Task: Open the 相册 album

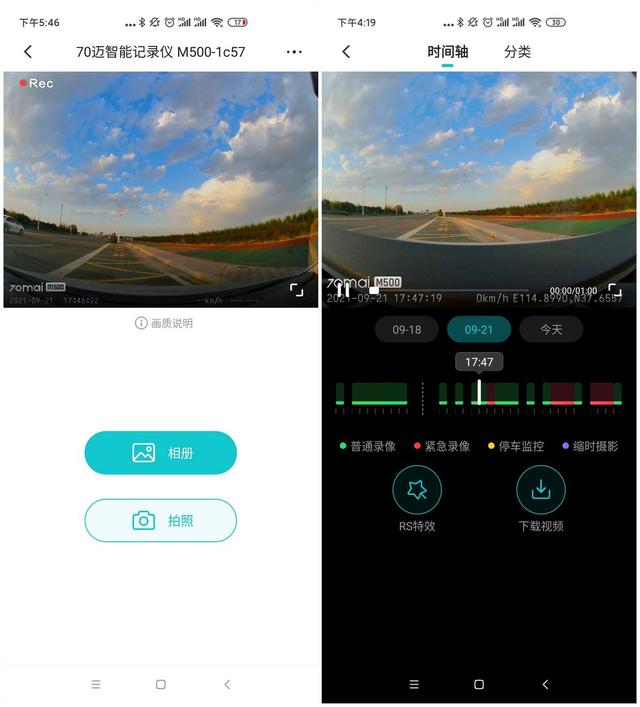Action: point(160,453)
